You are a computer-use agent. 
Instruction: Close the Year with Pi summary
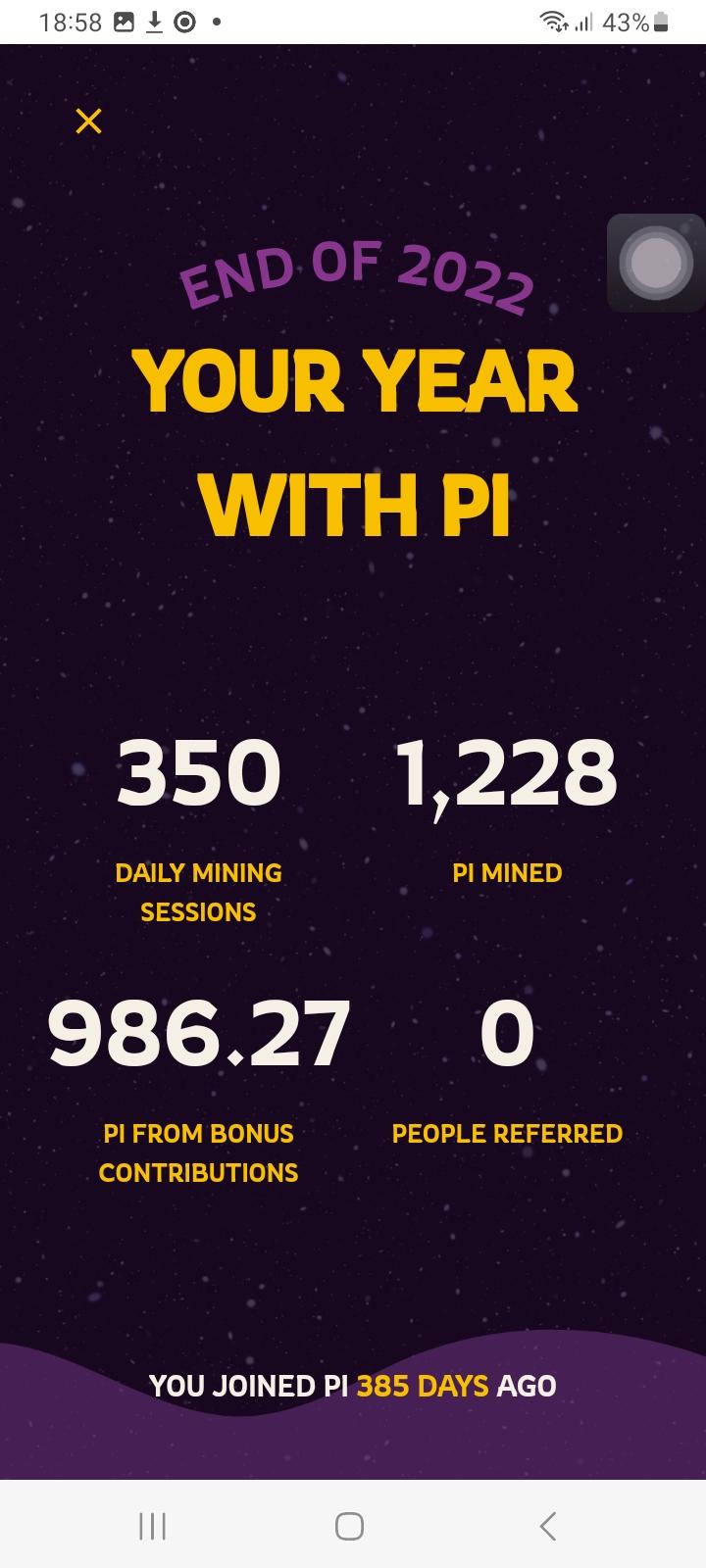pos(88,122)
